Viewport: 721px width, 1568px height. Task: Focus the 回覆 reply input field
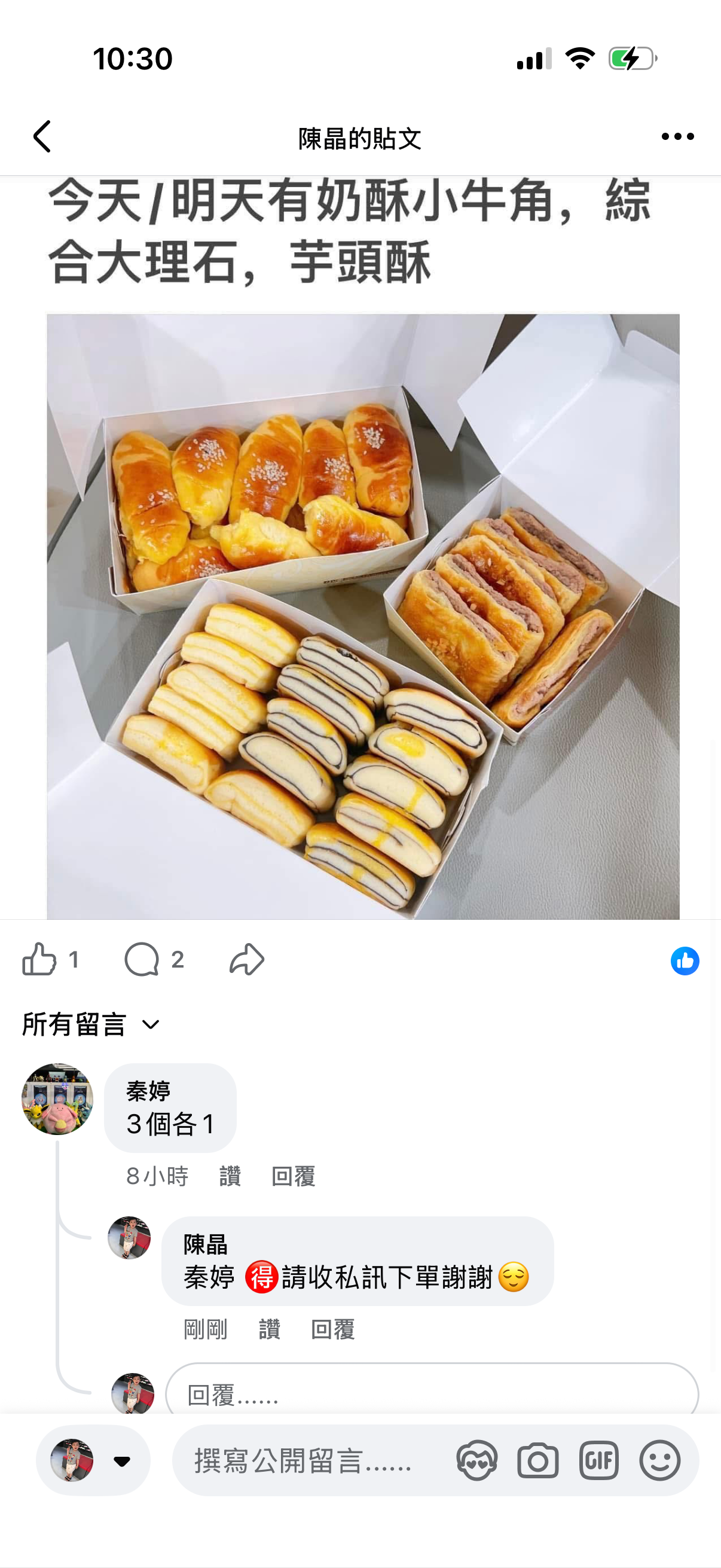click(x=432, y=1394)
